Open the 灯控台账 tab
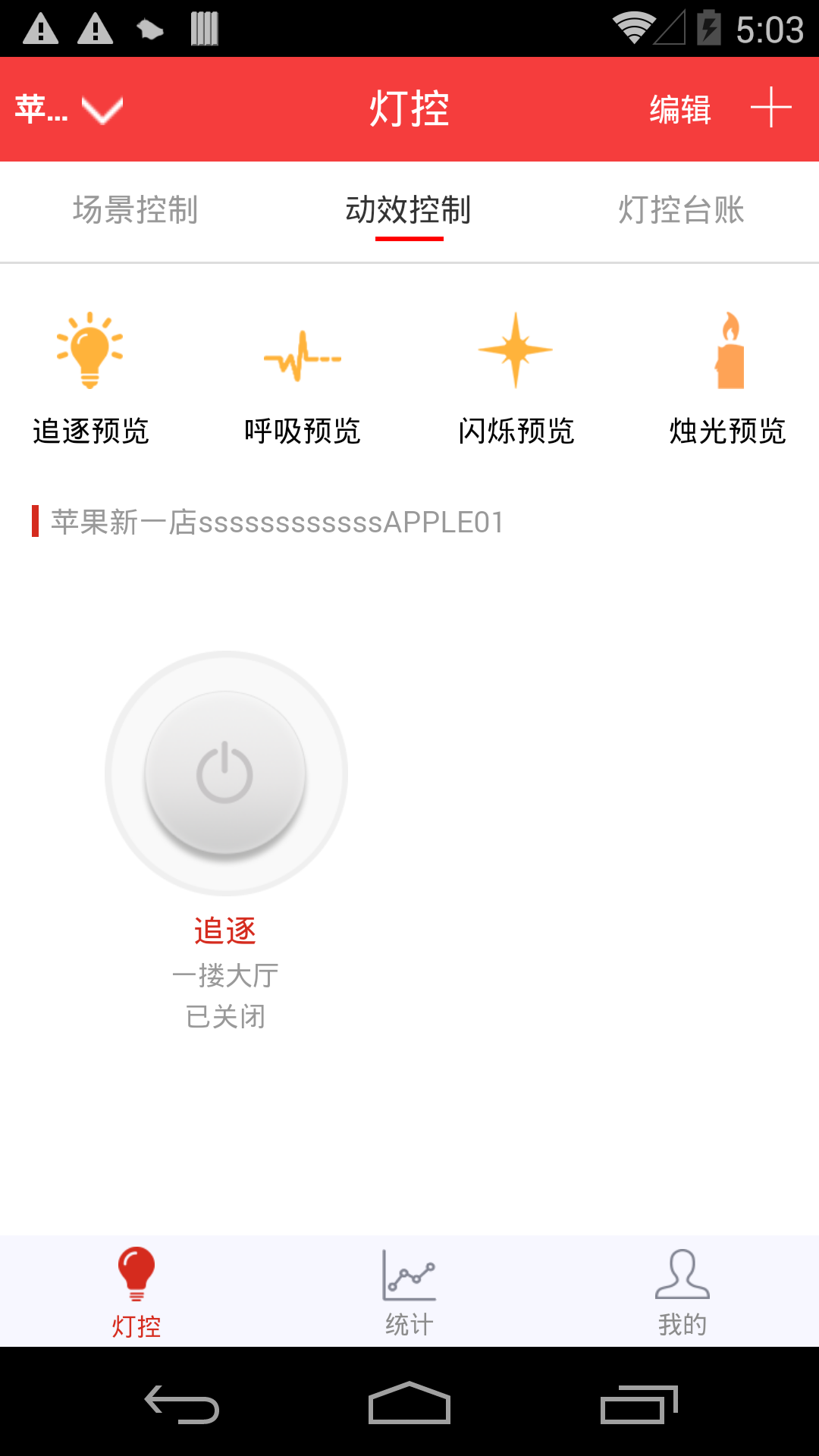819x1456 pixels. 681,210
